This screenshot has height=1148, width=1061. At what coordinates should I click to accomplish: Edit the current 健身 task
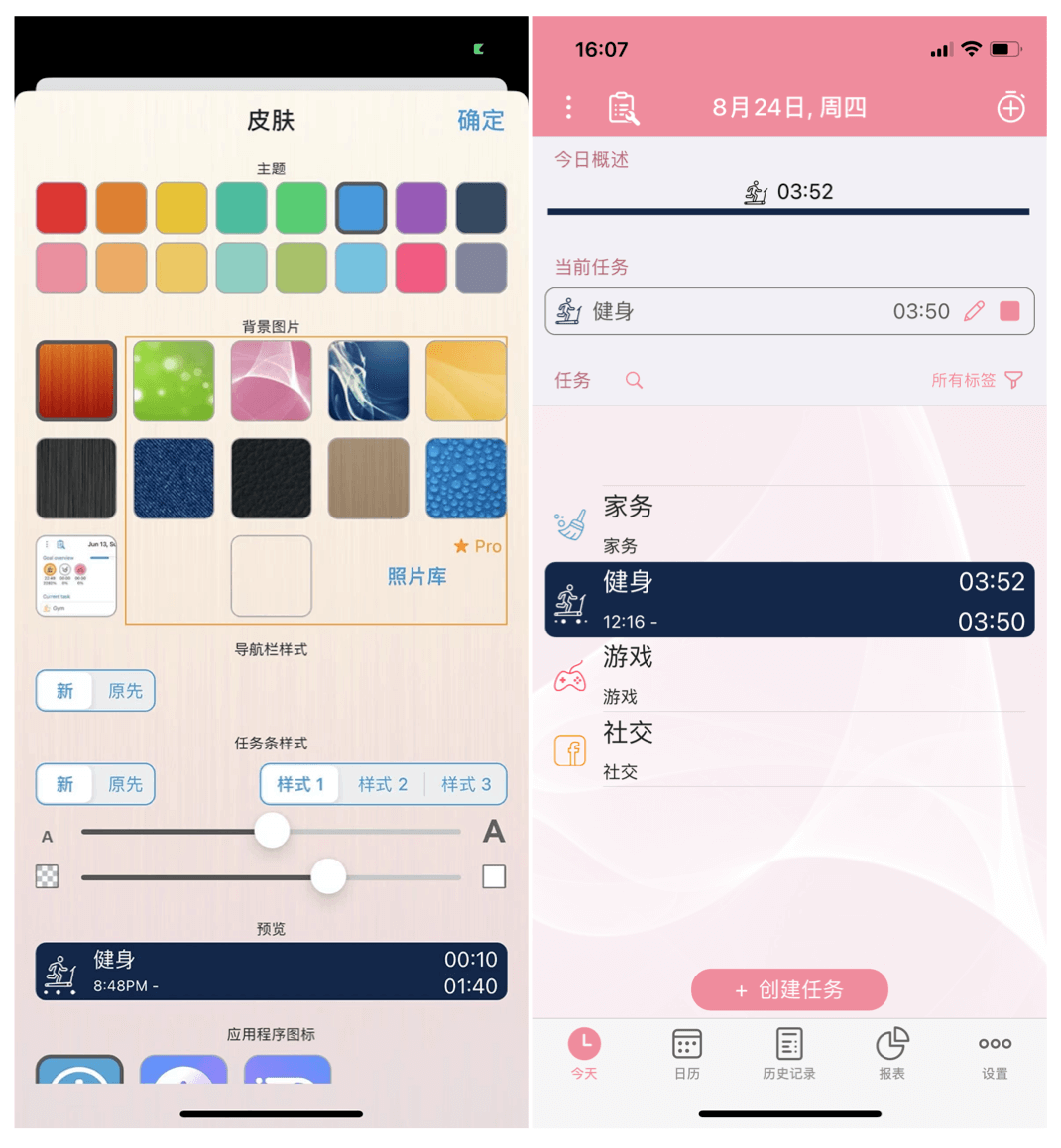pos(974,311)
